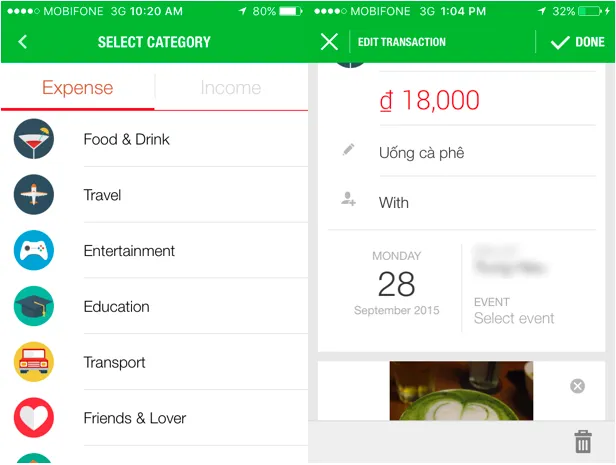Change the date Monday 28 September
Screen dimensions: 616x465
[x=396, y=284]
